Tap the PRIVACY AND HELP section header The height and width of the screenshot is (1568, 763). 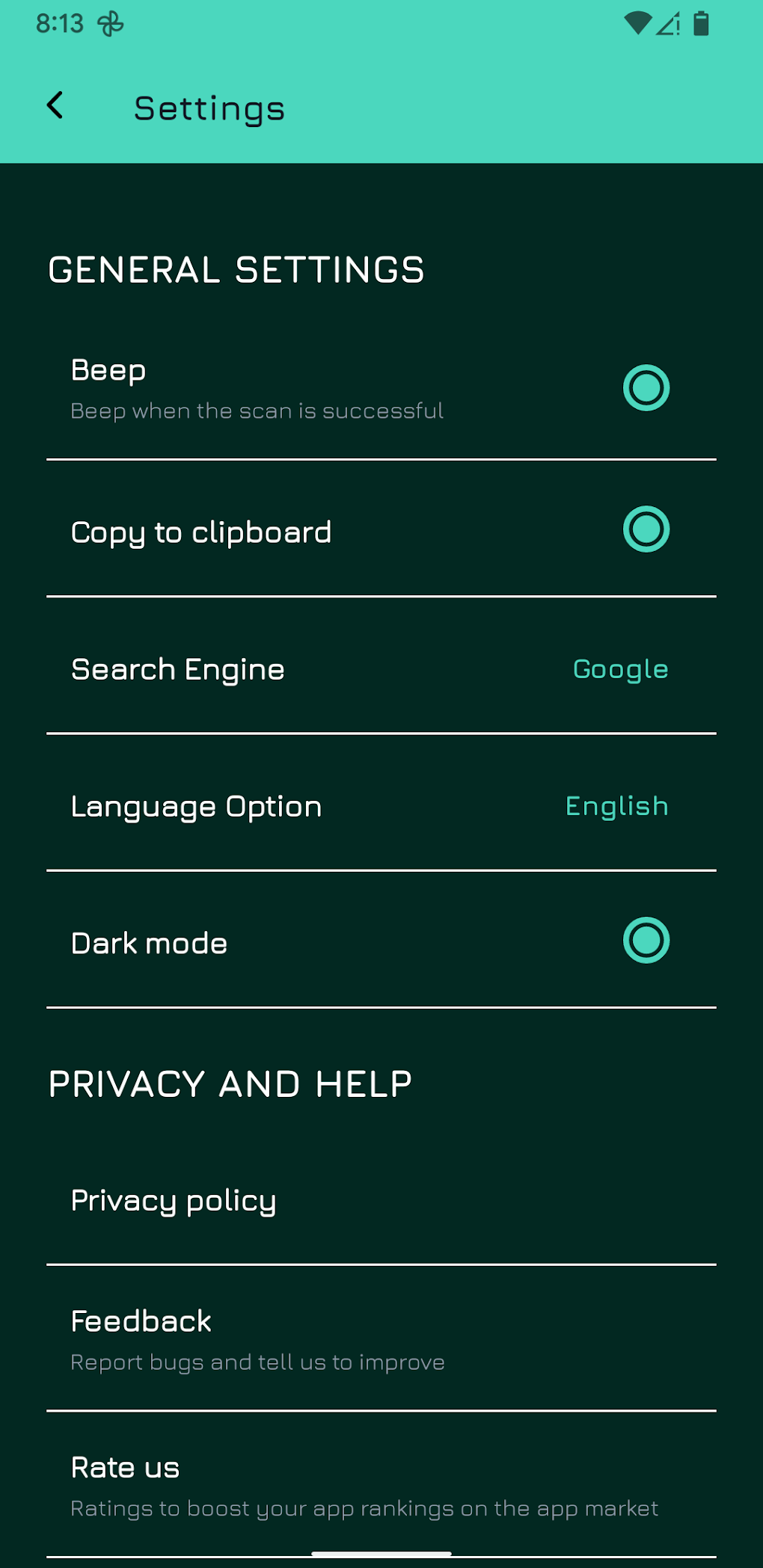coord(230,1082)
